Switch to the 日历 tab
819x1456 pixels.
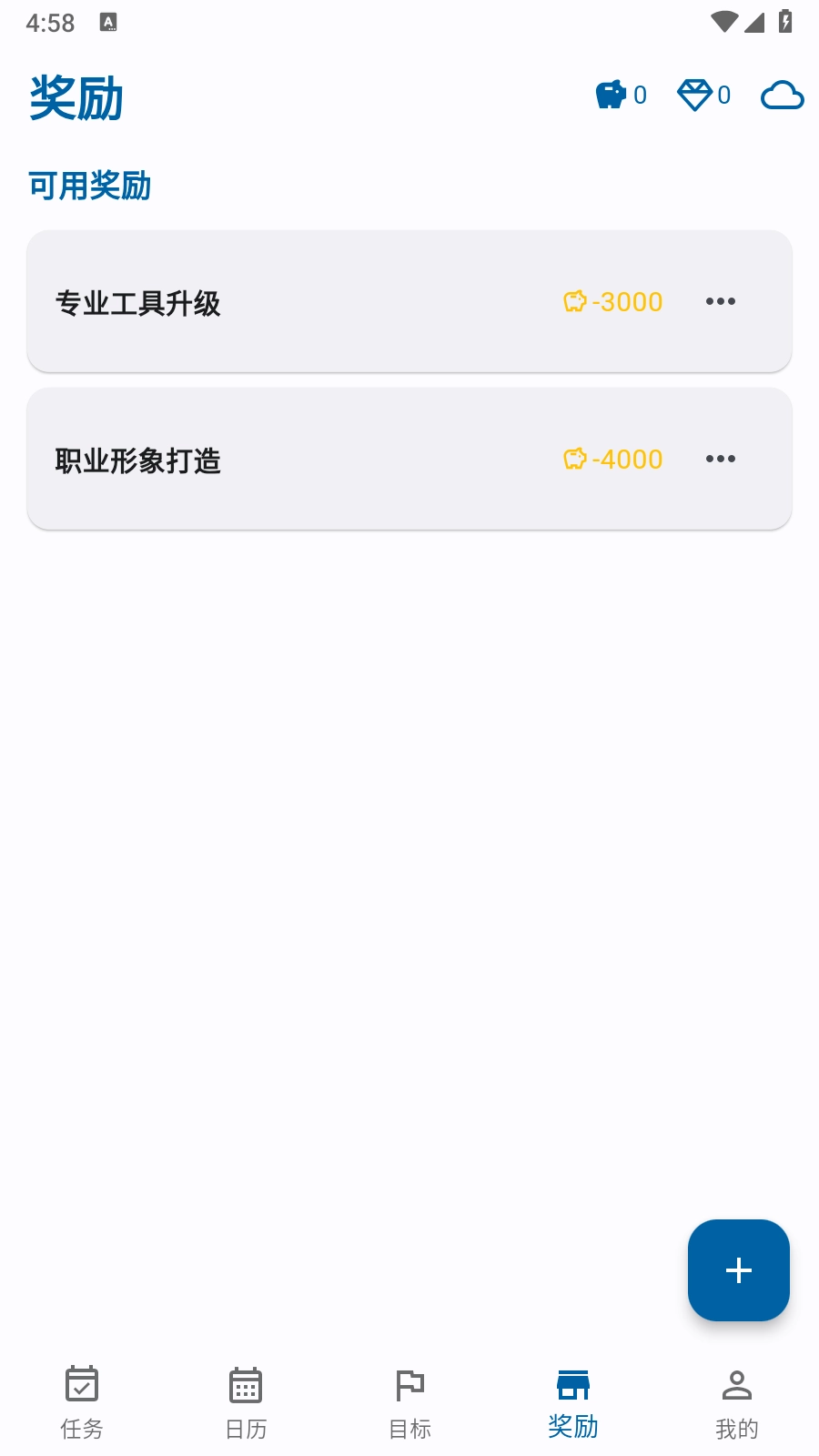(x=246, y=1402)
